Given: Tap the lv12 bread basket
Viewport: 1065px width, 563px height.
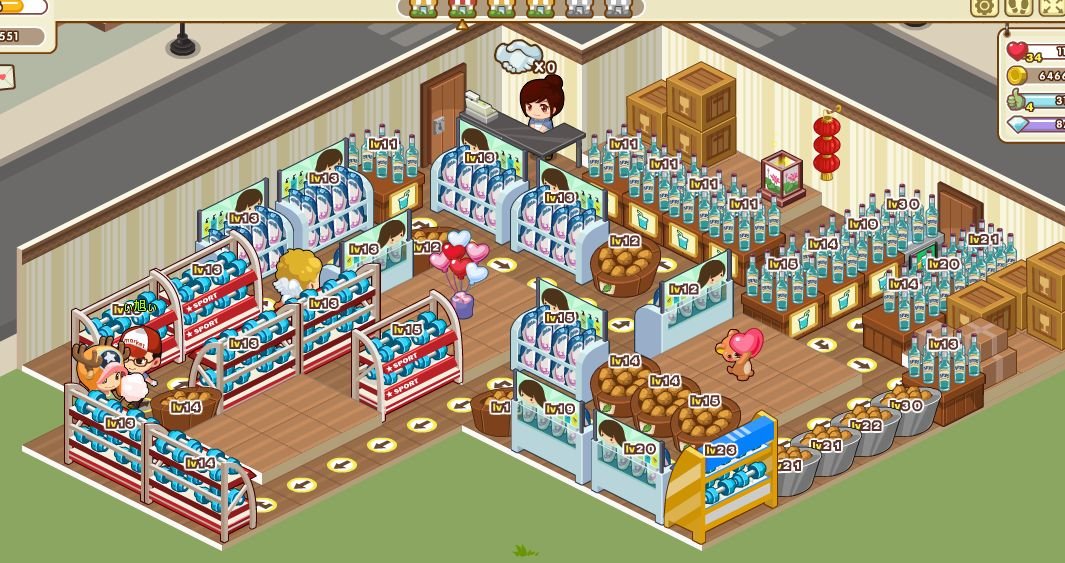Looking at the screenshot, I should coord(624,266).
